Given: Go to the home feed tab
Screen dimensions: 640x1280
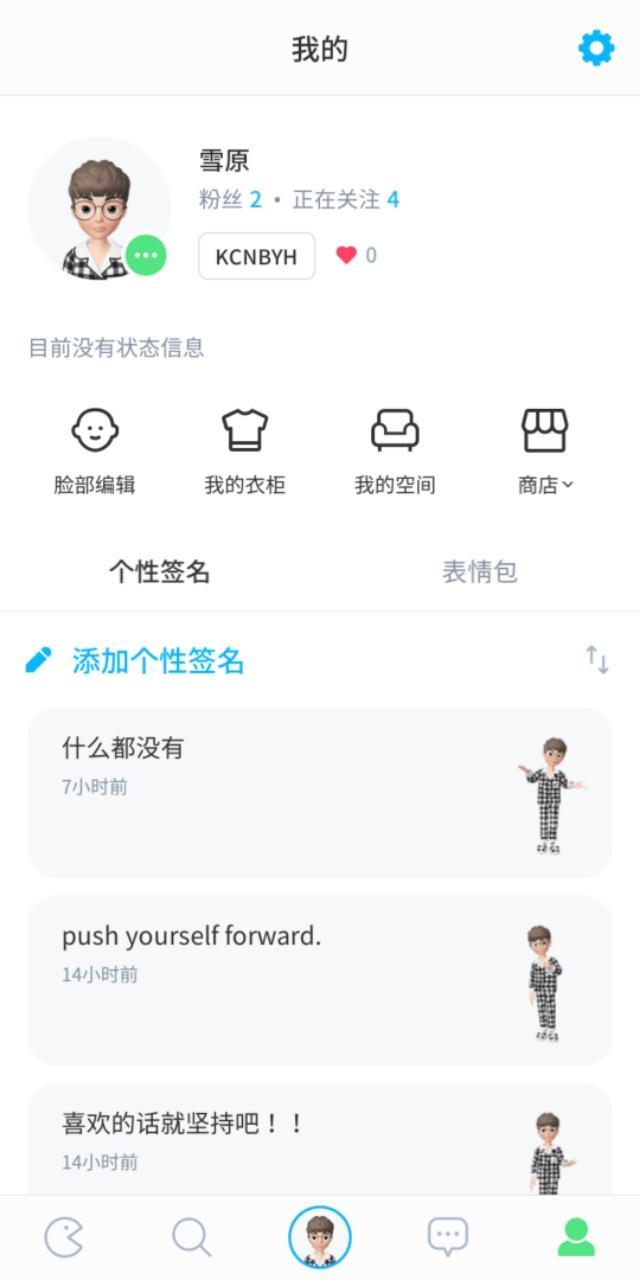Looking at the screenshot, I should coord(64,1238).
